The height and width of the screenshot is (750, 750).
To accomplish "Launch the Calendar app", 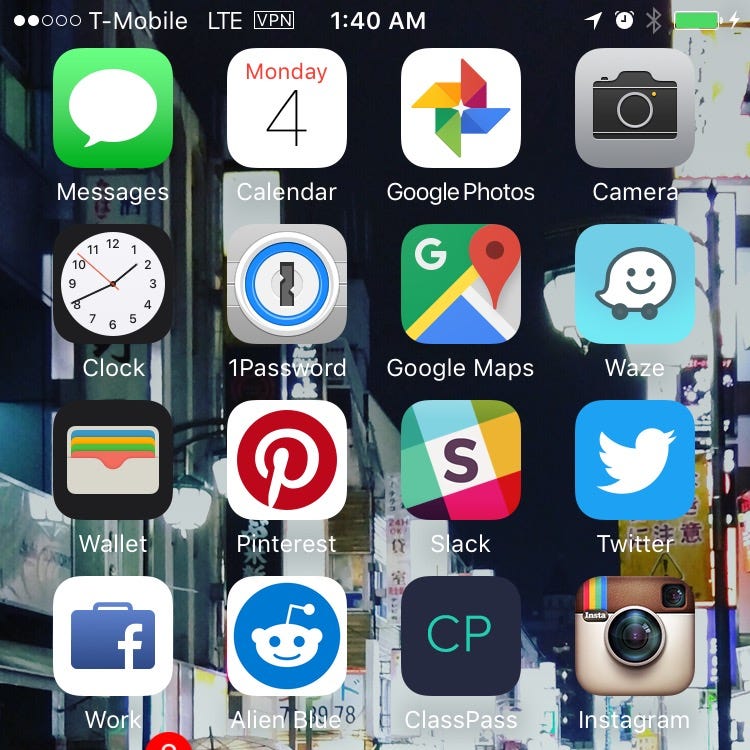I will [x=287, y=108].
